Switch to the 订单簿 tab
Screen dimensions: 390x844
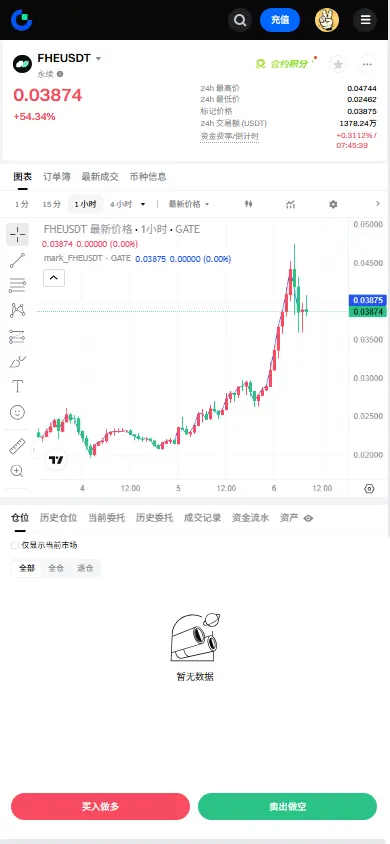coord(56,177)
